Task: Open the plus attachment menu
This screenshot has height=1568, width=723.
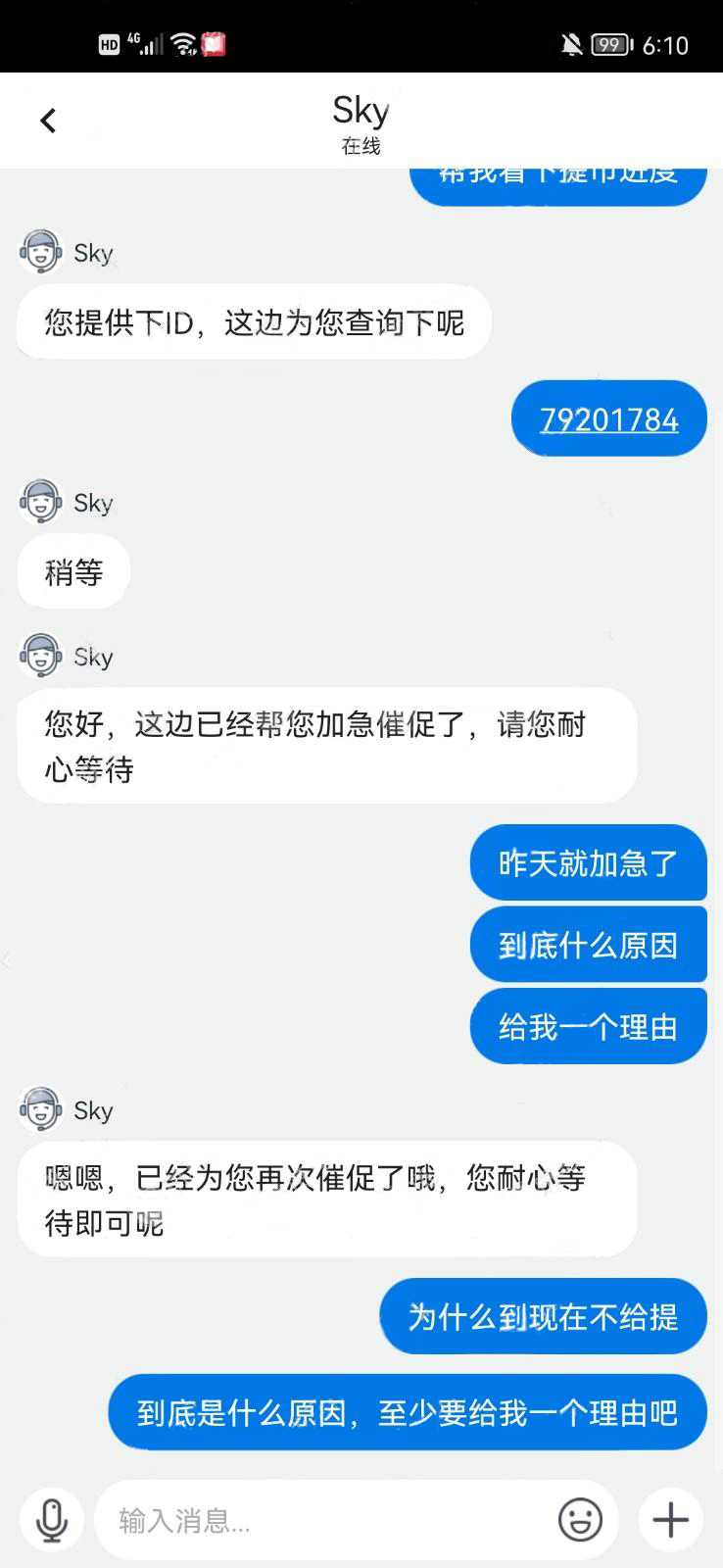Action: [x=671, y=1520]
